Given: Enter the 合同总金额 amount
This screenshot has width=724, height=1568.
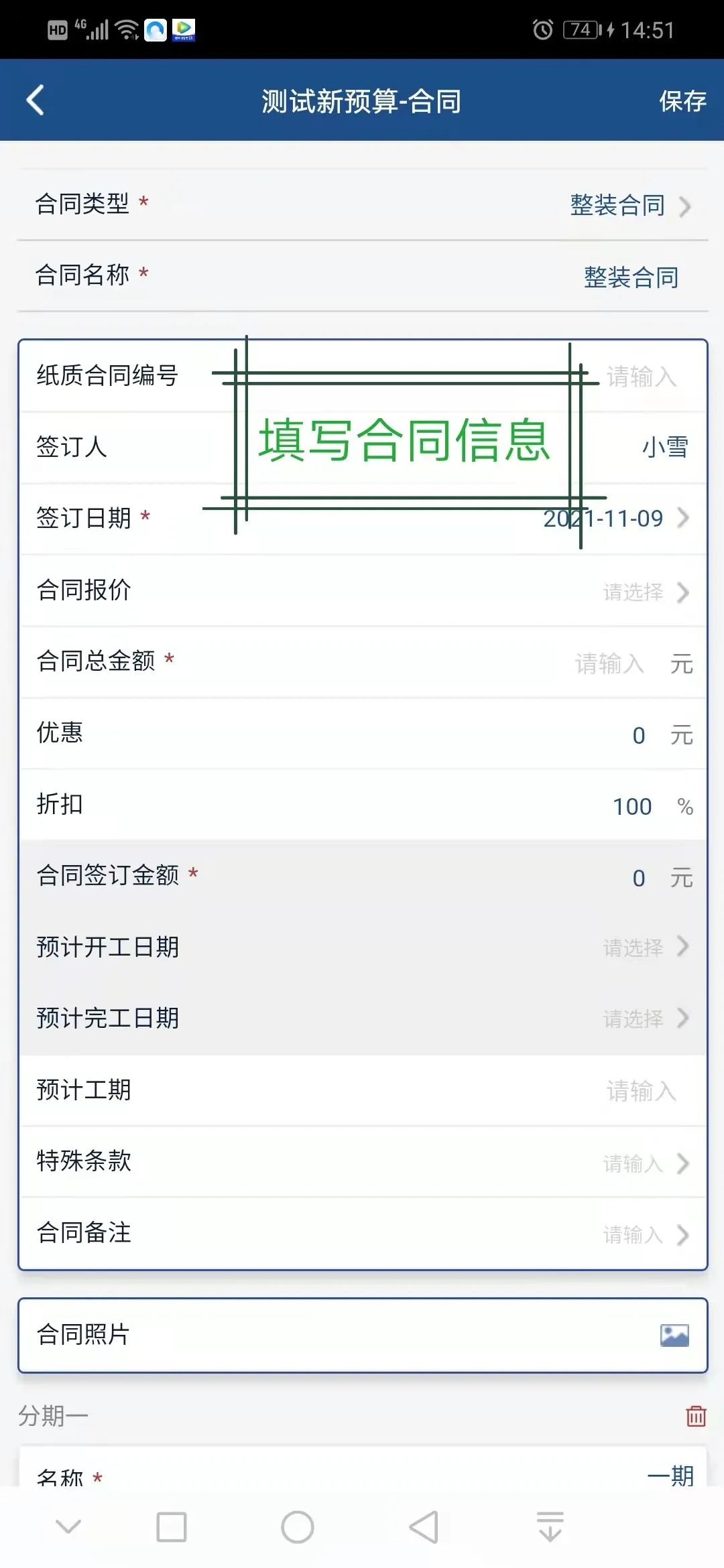Looking at the screenshot, I should coord(363,662).
